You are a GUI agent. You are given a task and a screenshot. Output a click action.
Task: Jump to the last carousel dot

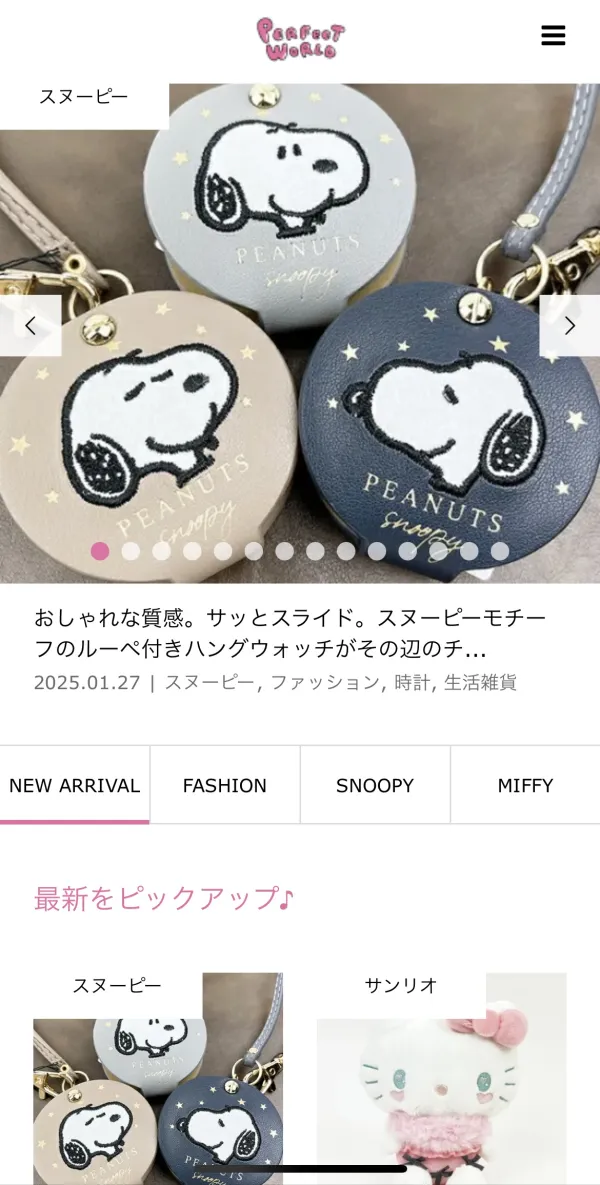(500, 551)
